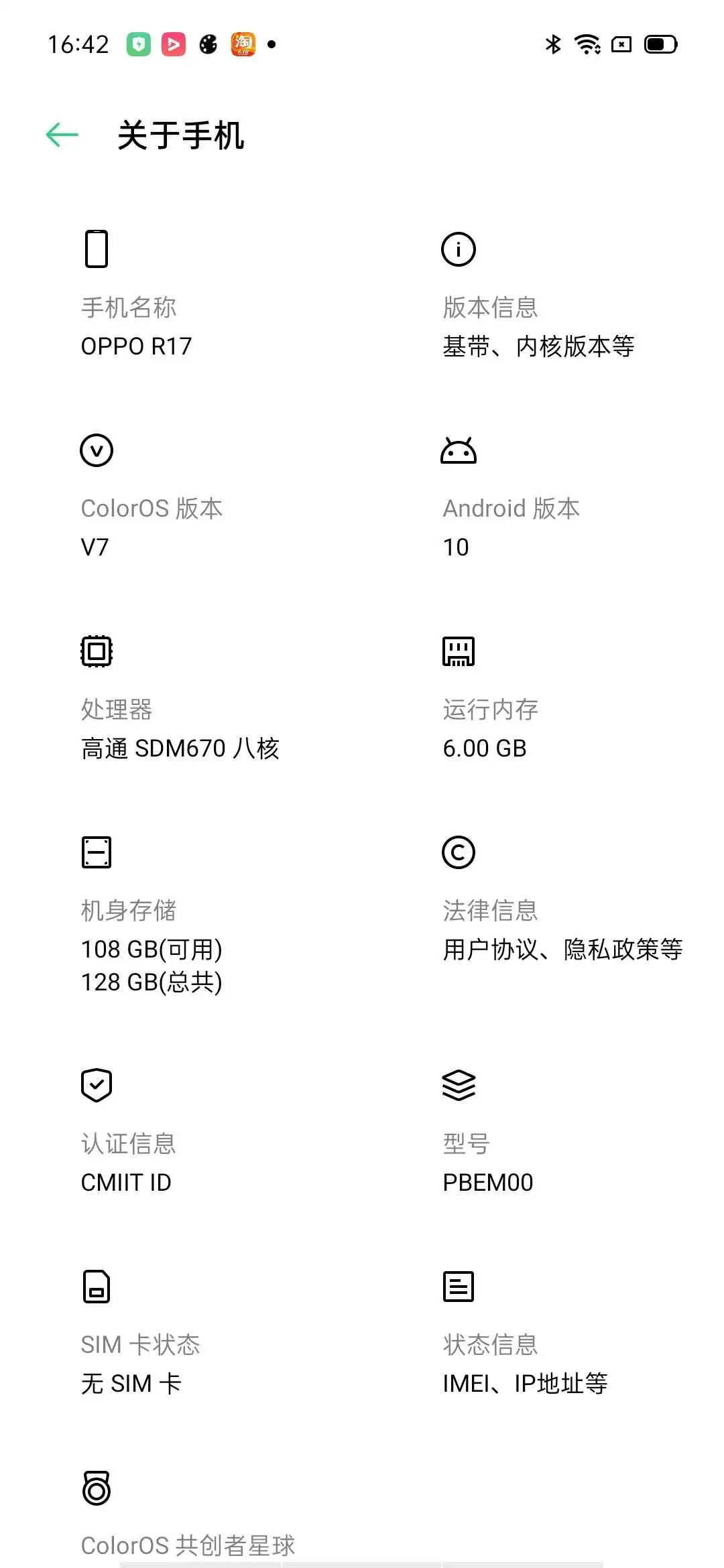Check SIM 卡状态 entry
The image size is (724, 1568).
point(140,1364)
